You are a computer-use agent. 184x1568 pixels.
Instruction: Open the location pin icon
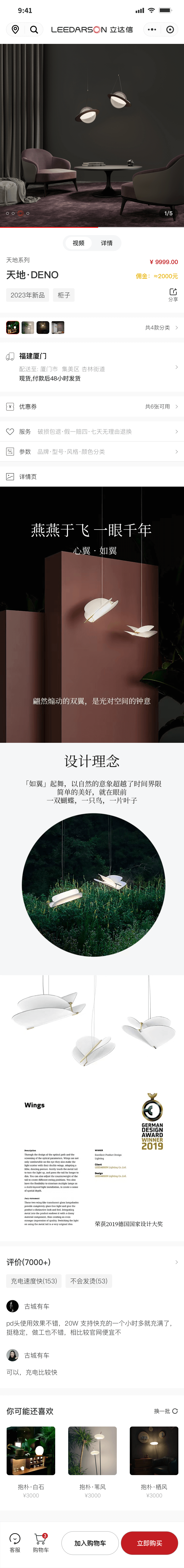pyautogui.click(x=15, y=29)
